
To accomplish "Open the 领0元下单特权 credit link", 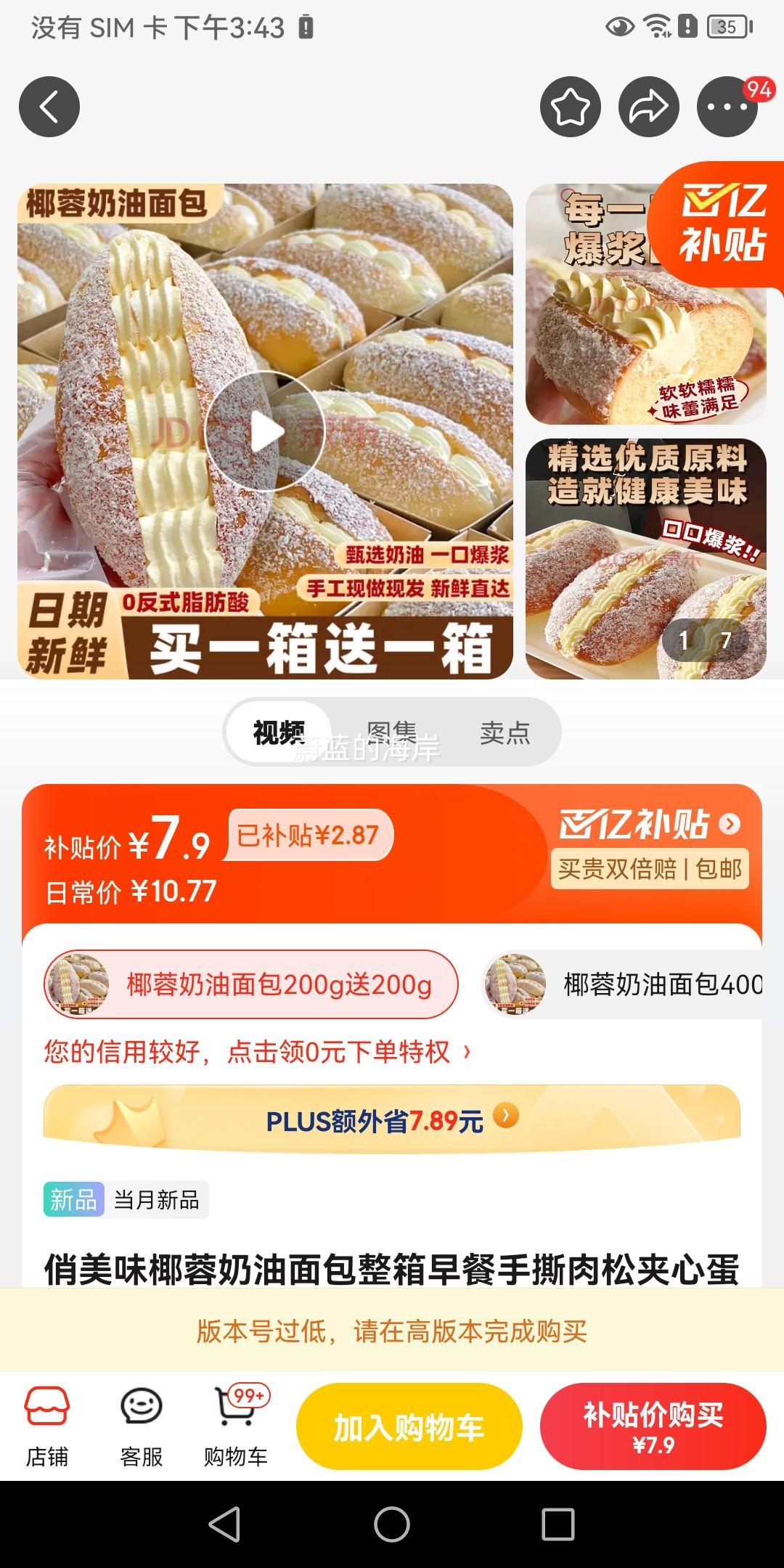I will tap(258, 1051).
